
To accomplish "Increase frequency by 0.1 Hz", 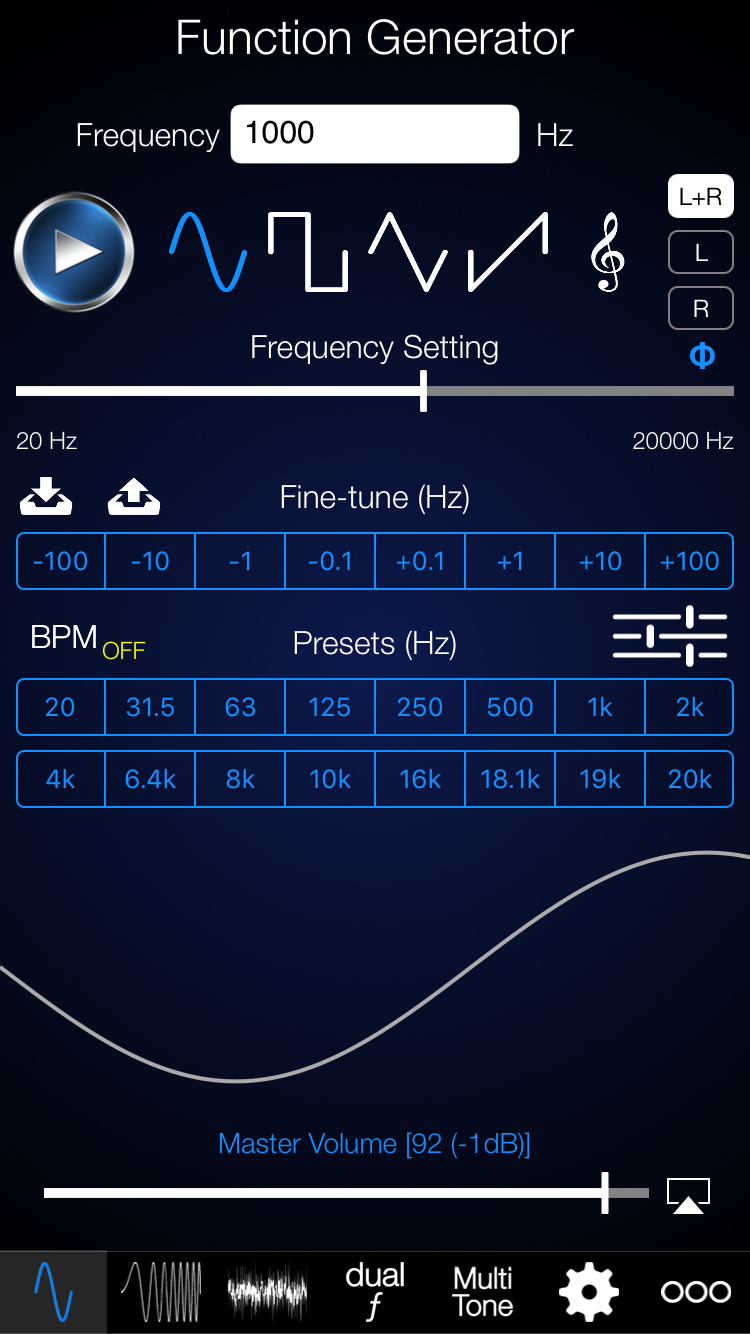I will pos(420,561).
